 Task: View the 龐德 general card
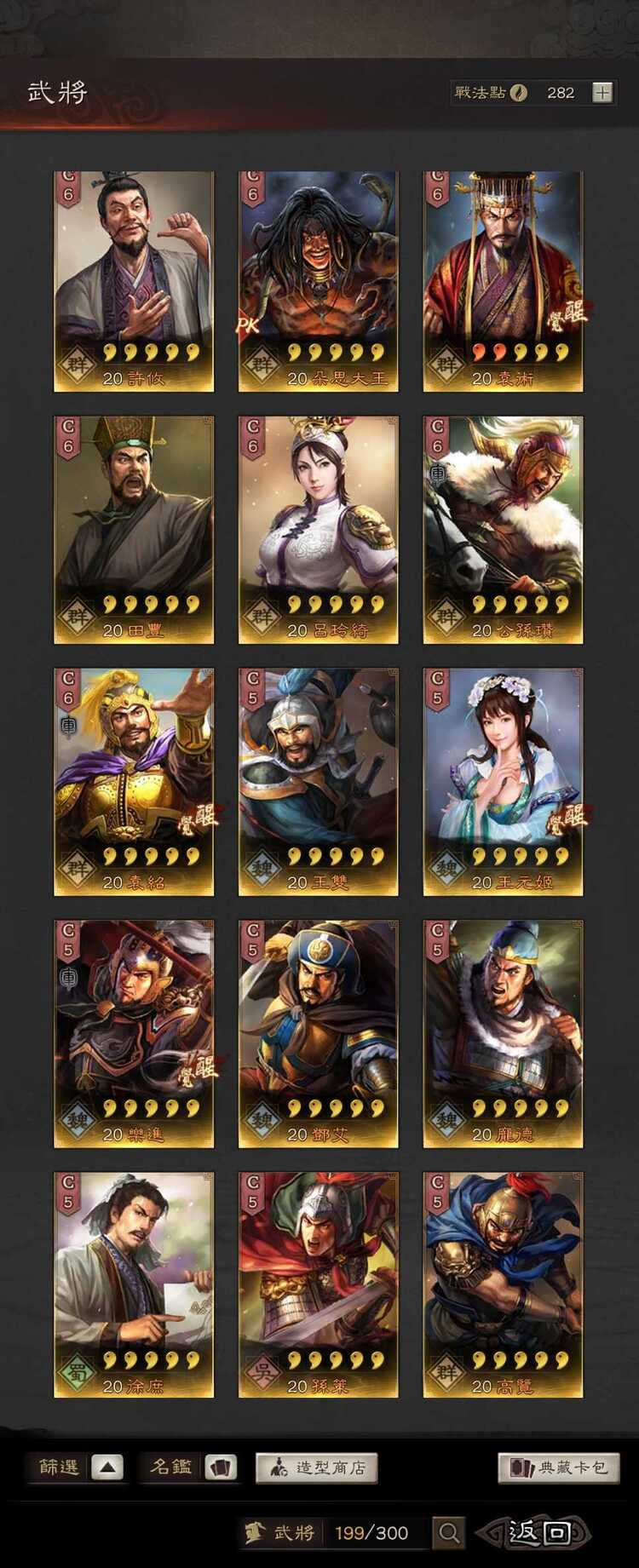tap(503, 1033)
